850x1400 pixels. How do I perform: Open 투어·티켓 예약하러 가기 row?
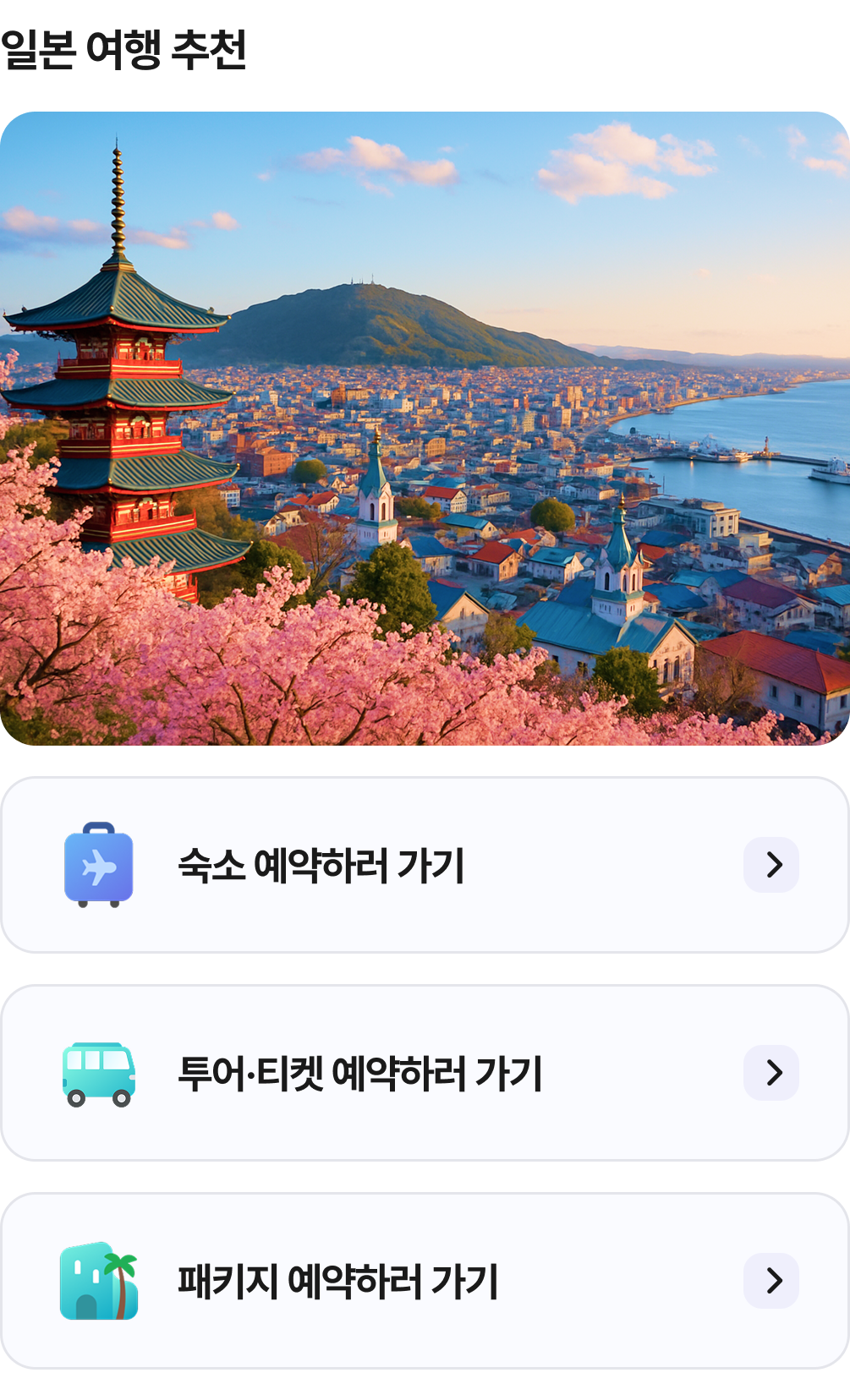tap(425, 1073)
